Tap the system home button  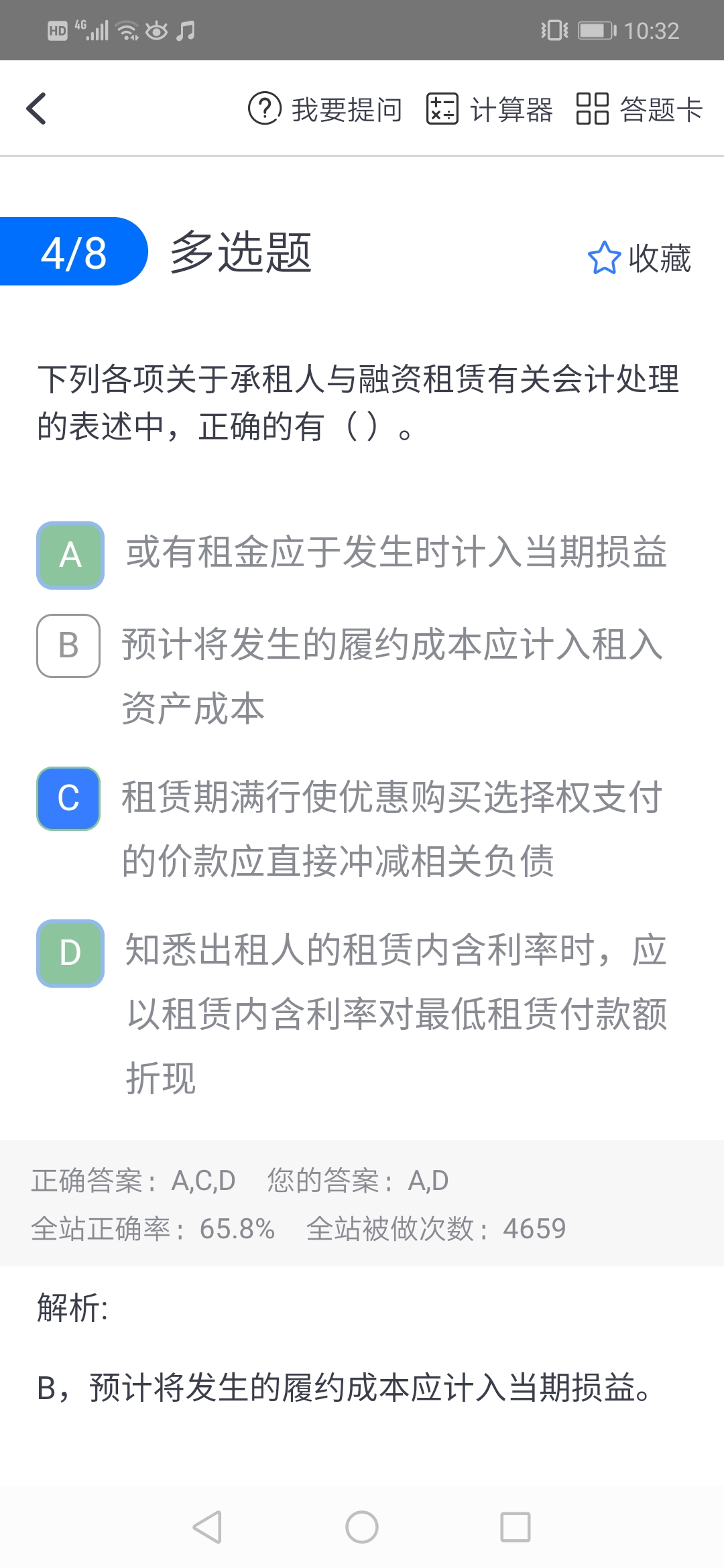pos(362,1527)
